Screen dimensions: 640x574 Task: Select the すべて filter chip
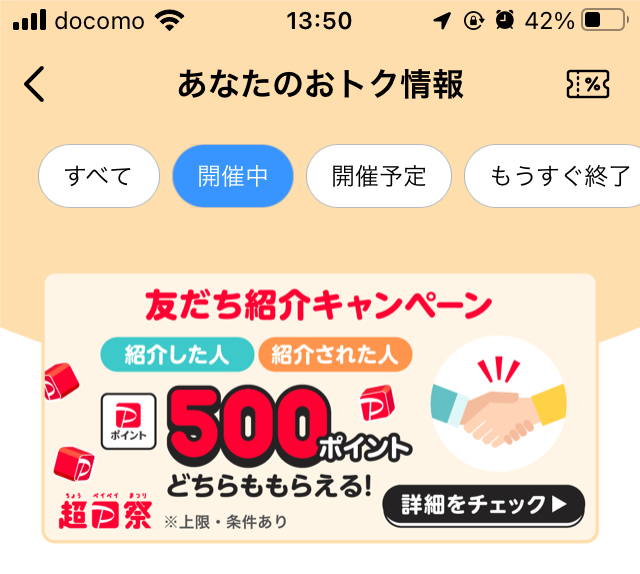coord(99,176)
